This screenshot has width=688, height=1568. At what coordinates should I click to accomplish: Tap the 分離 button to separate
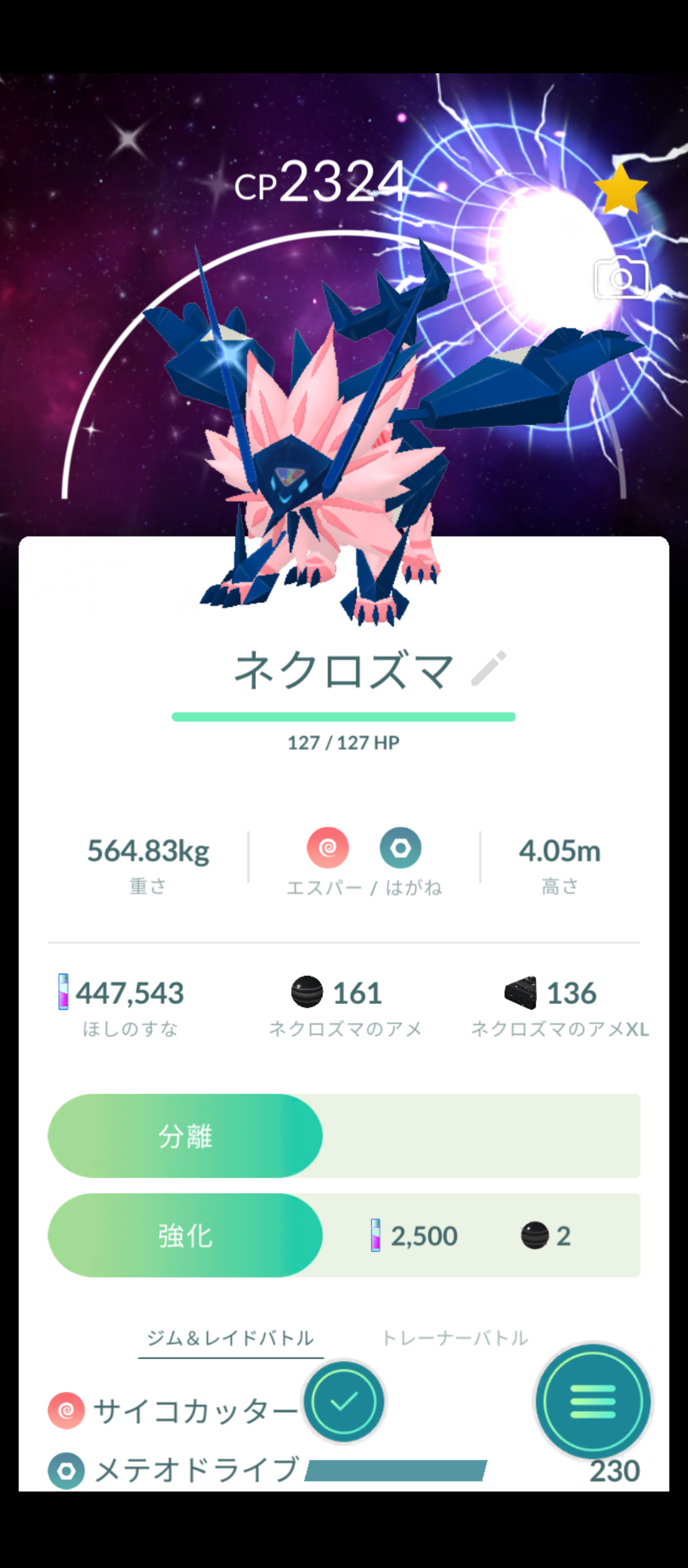[185, 1136]
